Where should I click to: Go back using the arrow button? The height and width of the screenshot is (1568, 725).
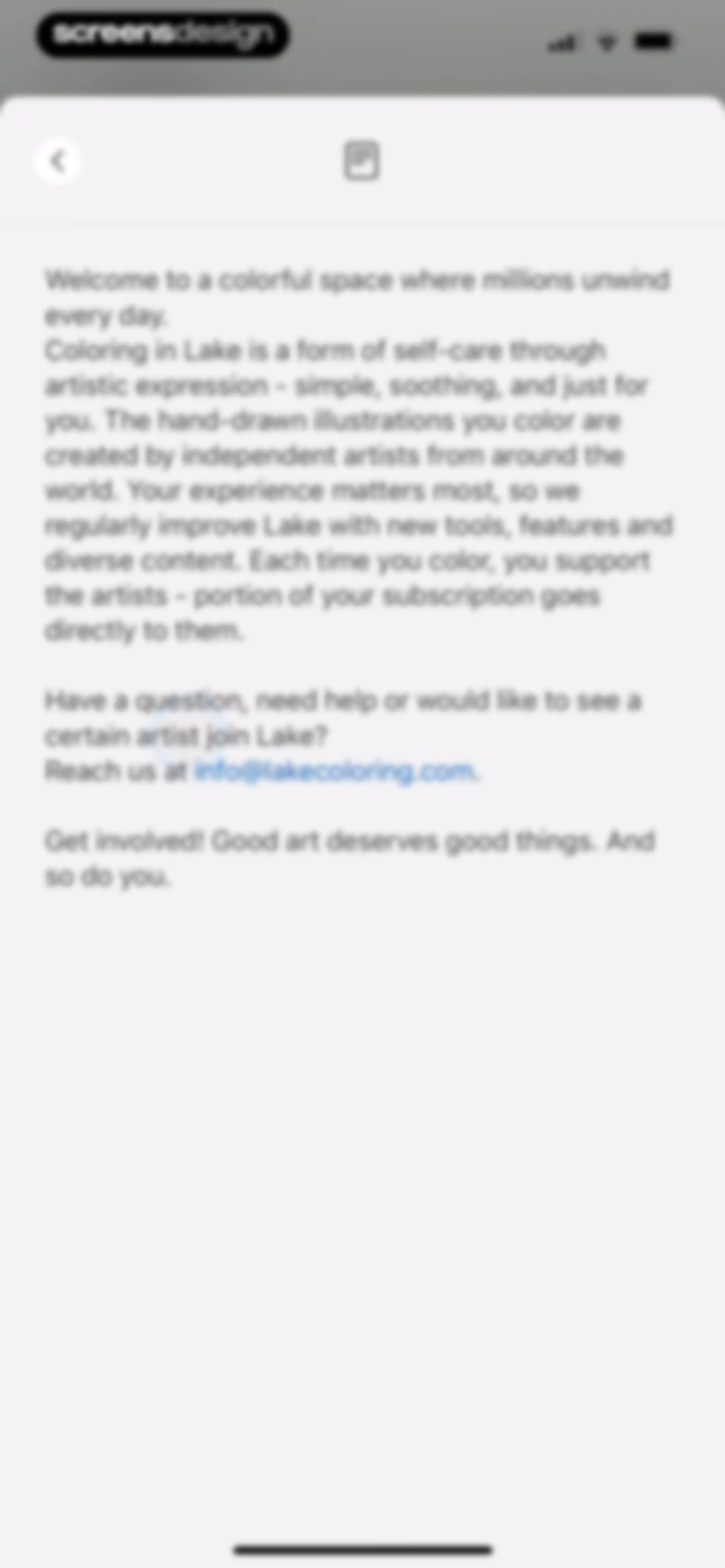[x=57, y=161]
